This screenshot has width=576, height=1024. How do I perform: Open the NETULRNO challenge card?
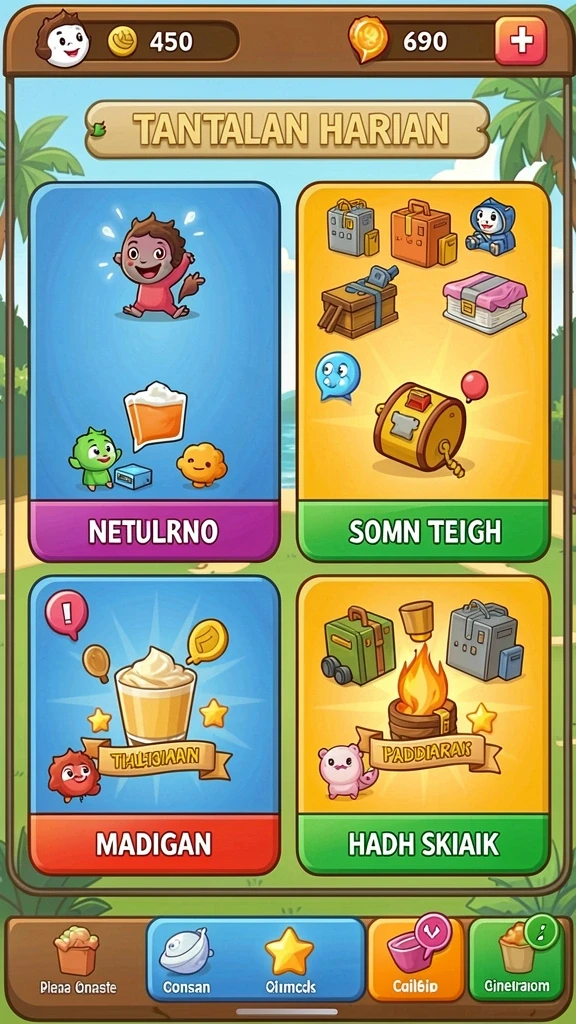[x=155, y=372]
